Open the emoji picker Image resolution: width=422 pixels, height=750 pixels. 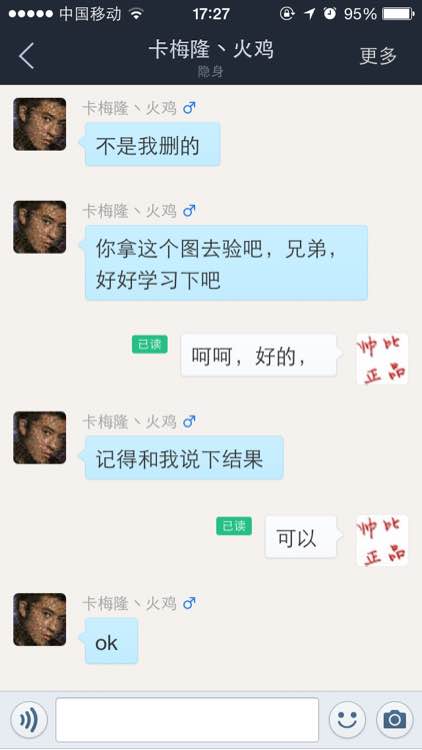click(347, 719)
